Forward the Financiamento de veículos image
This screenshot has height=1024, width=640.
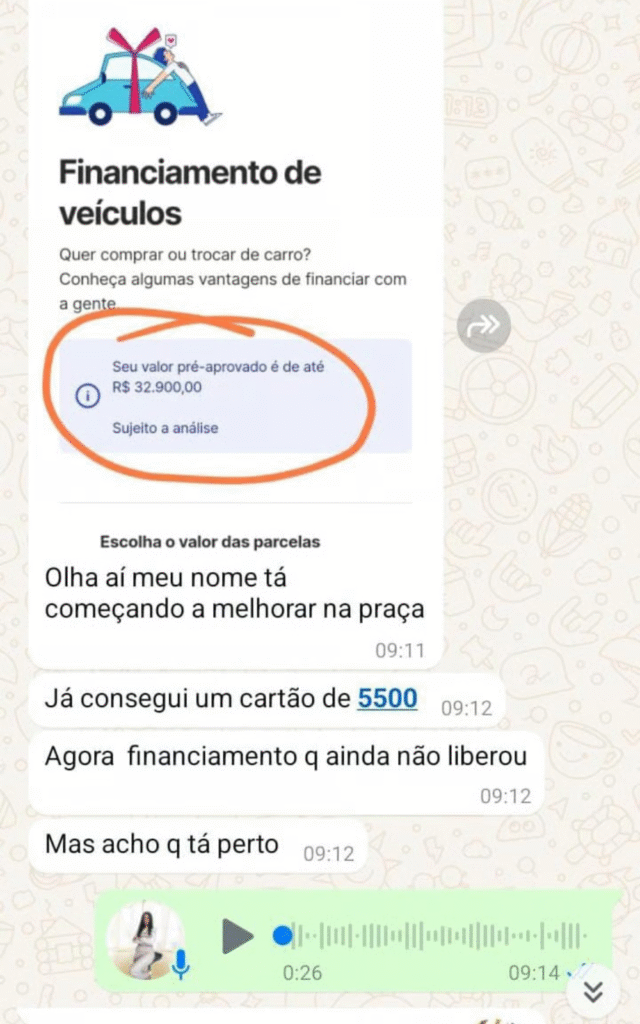click(484, 325)
